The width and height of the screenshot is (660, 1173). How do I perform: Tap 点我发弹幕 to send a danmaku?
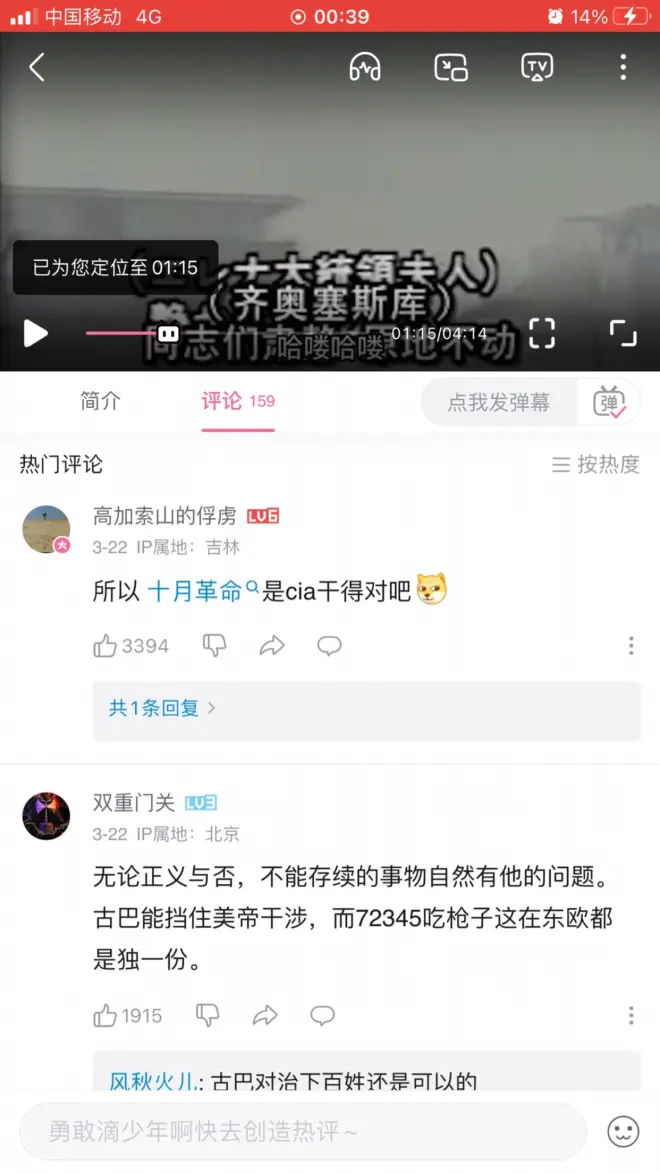498,402
